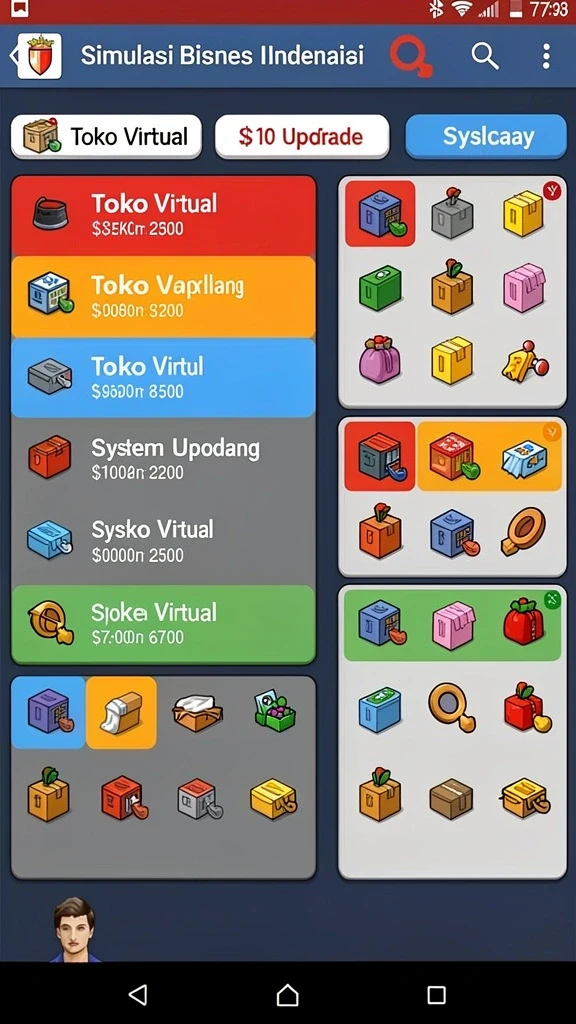Open the blue Toko Virtul row

(163, 378)
